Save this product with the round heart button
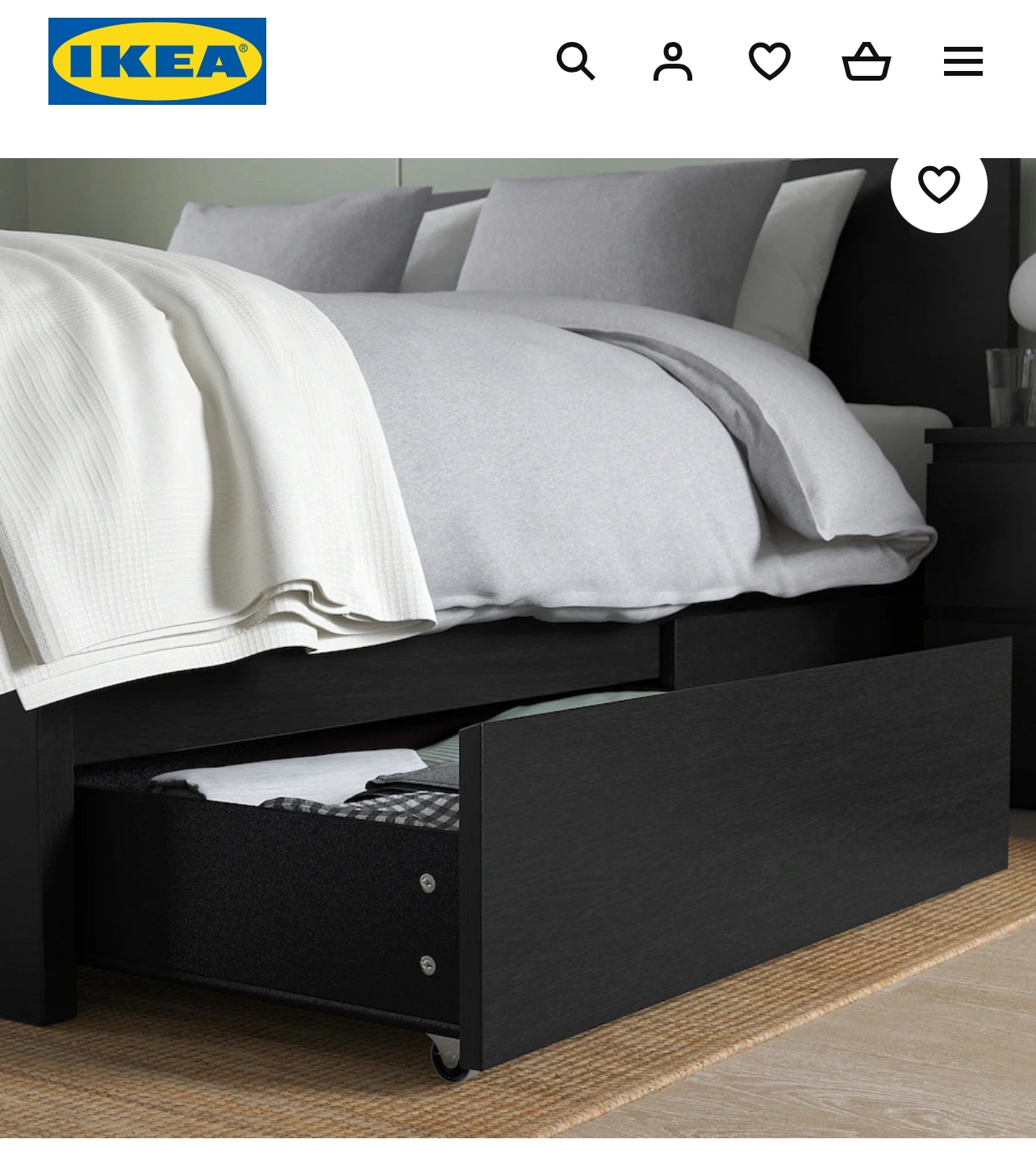1036x1160 pixels. point(938,185)
